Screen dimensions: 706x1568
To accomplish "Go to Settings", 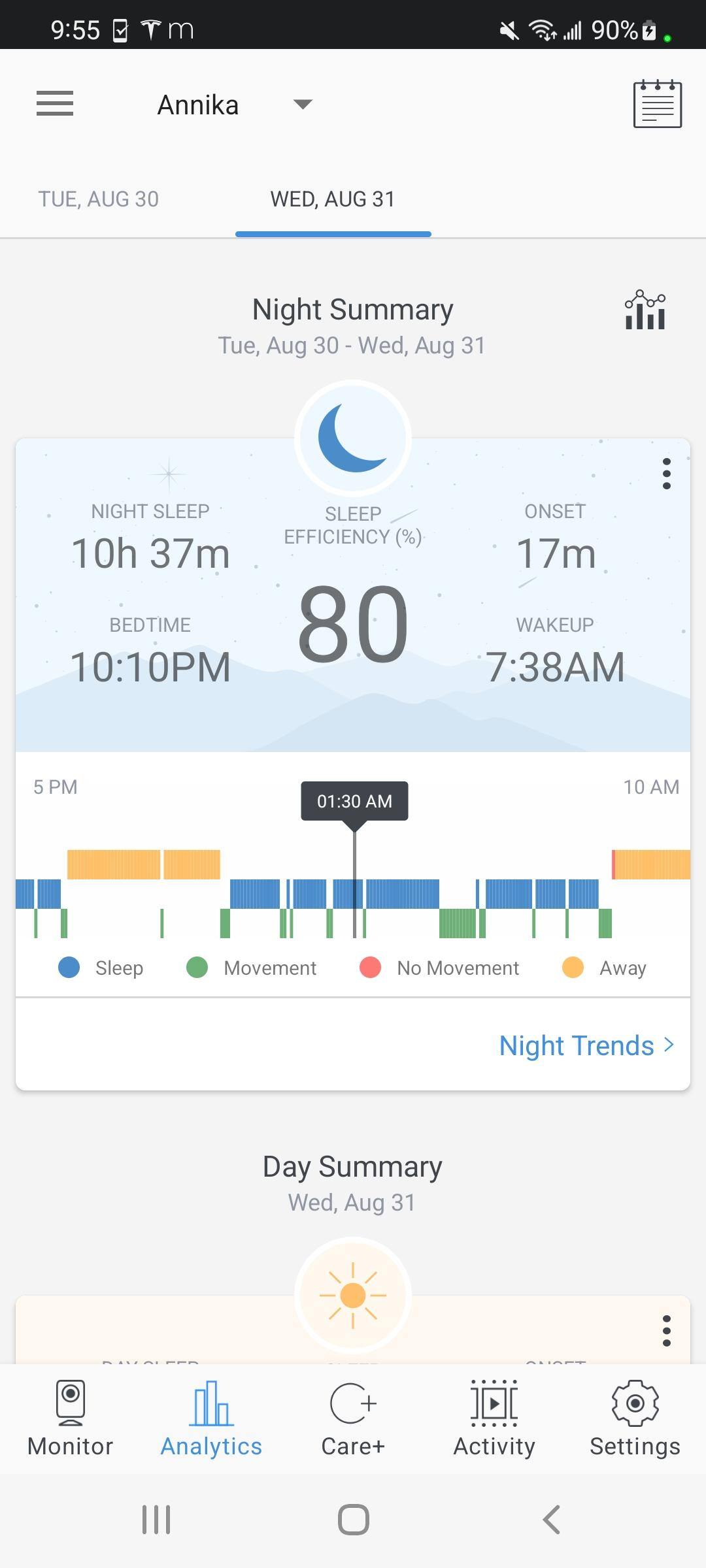I will click(635, 1419).
